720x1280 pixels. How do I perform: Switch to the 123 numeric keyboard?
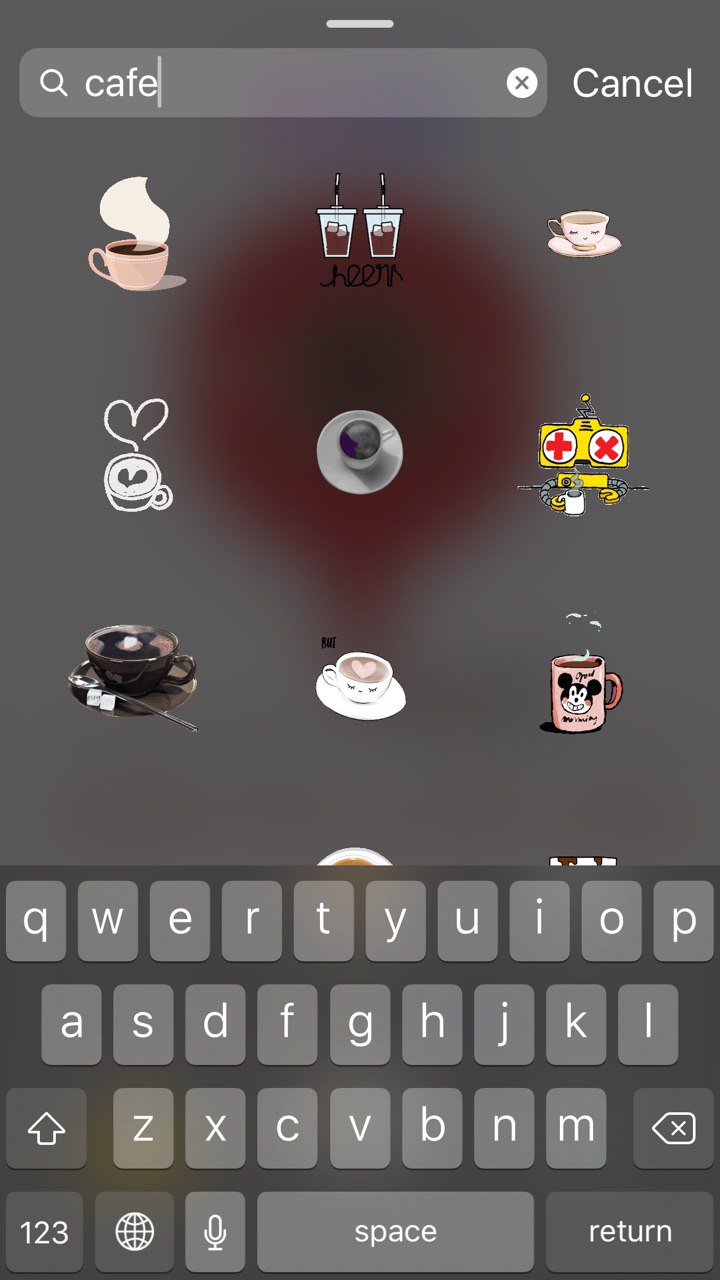[45, 1232]
